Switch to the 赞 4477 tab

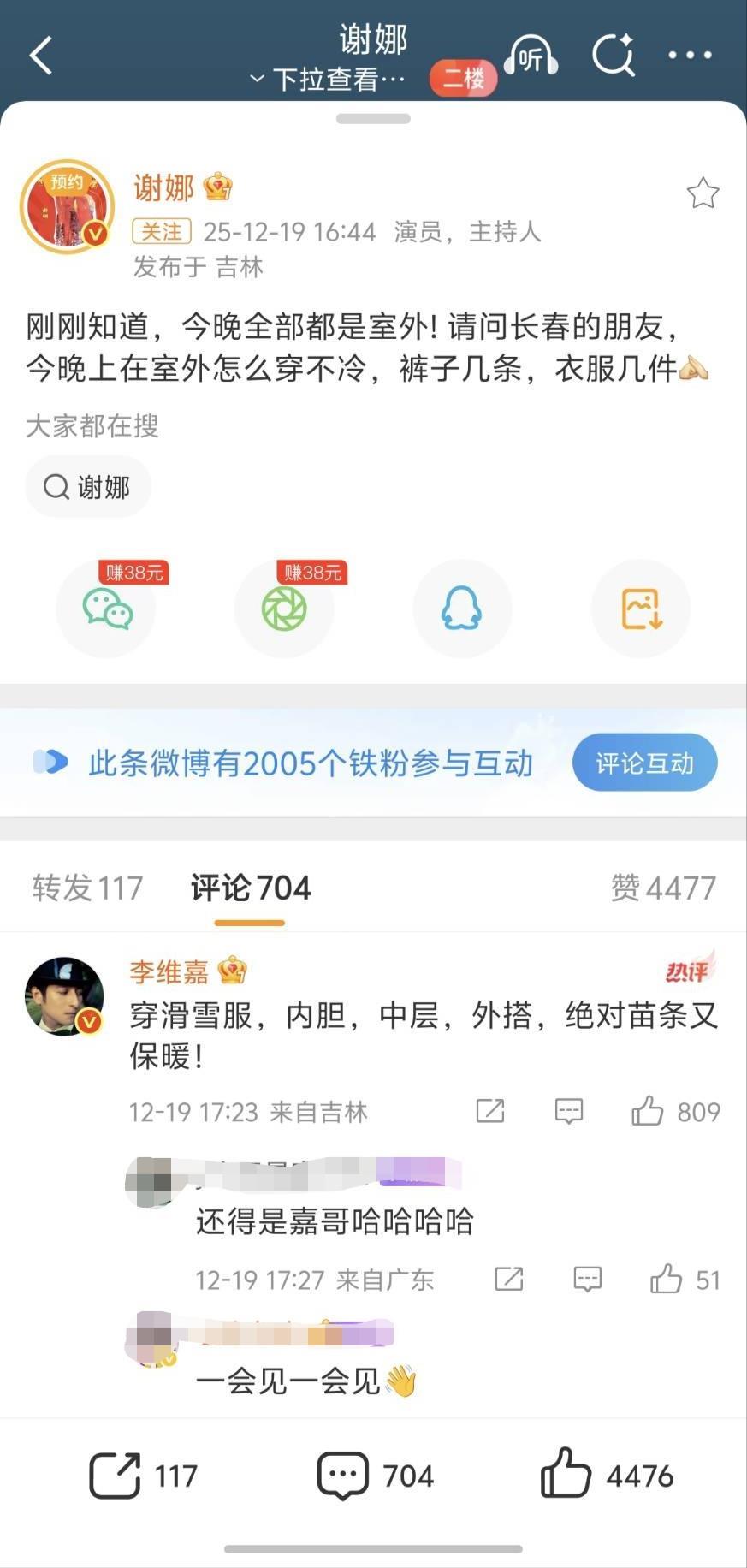click(x=663, y=888)
